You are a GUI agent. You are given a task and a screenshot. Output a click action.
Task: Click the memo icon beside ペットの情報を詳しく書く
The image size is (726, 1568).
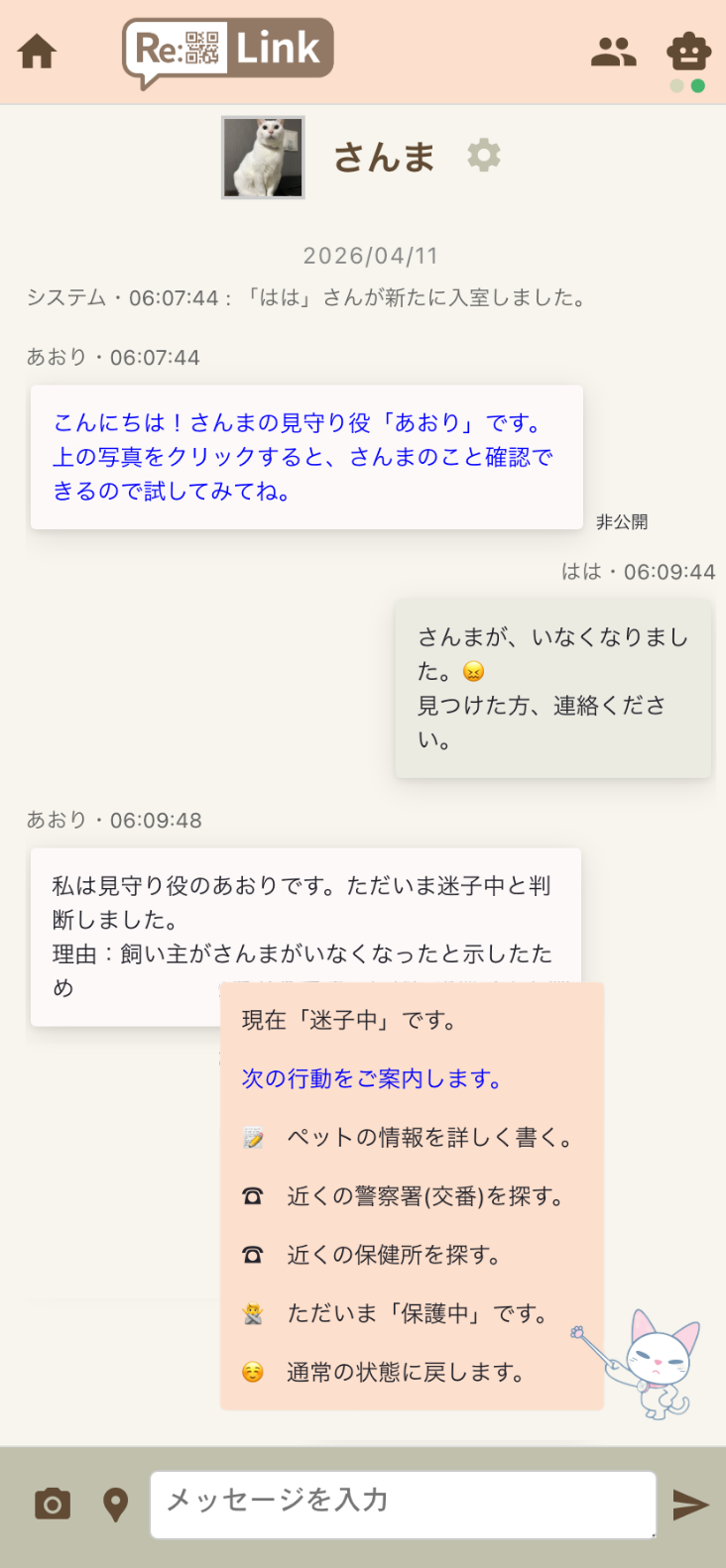tap(252, 1137)
